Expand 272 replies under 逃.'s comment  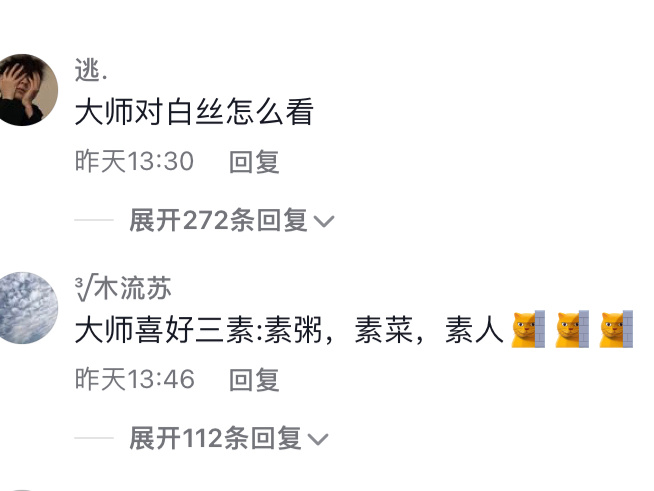click(x=230, y=220)
